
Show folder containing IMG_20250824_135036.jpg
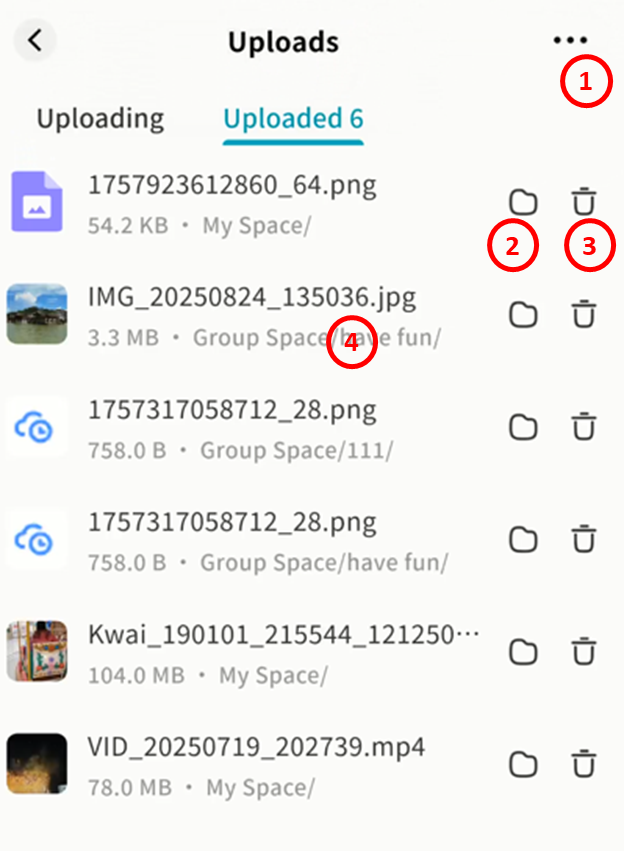523,315
